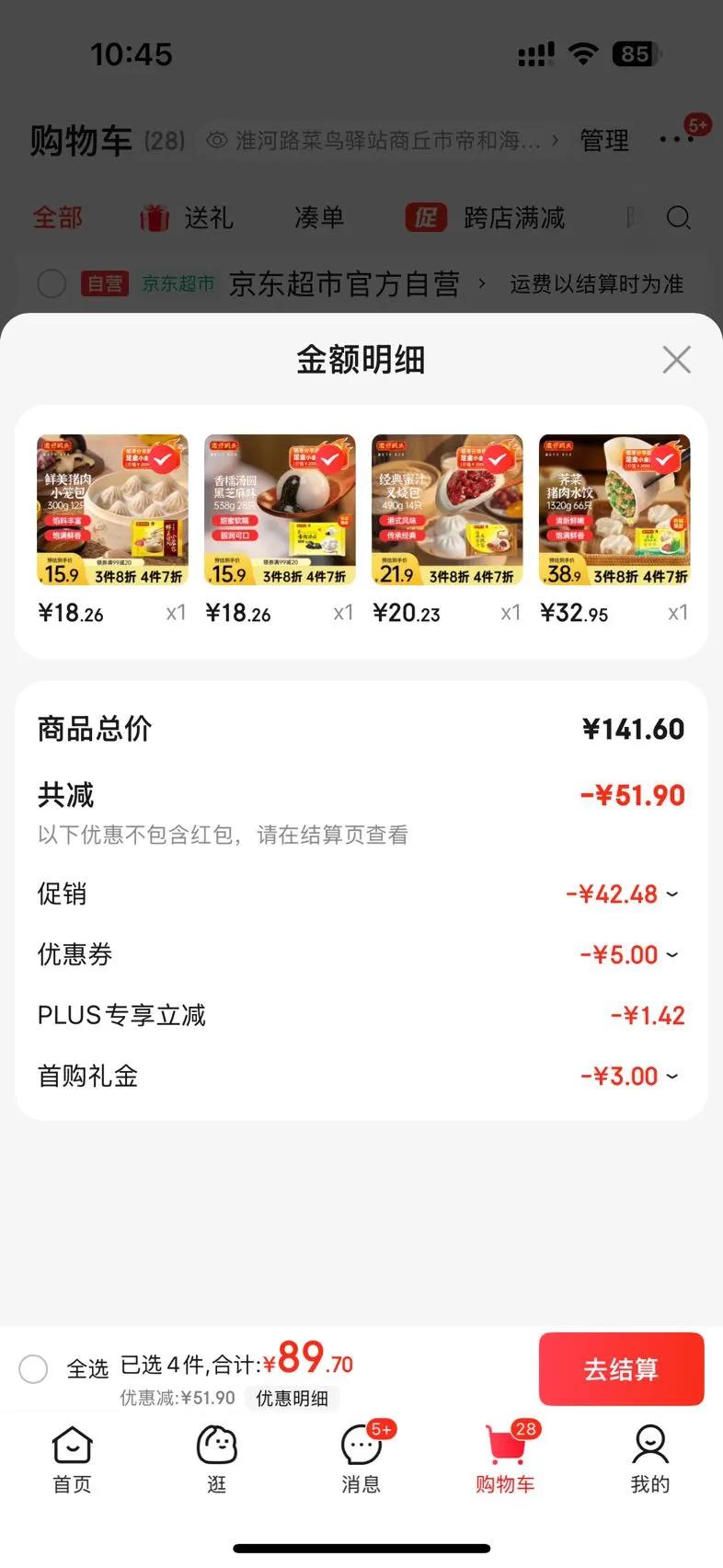Viewport: 723px width, 1568px height.
Task: Tap the 优惠明细 chip
Action: coord(292,1399)
